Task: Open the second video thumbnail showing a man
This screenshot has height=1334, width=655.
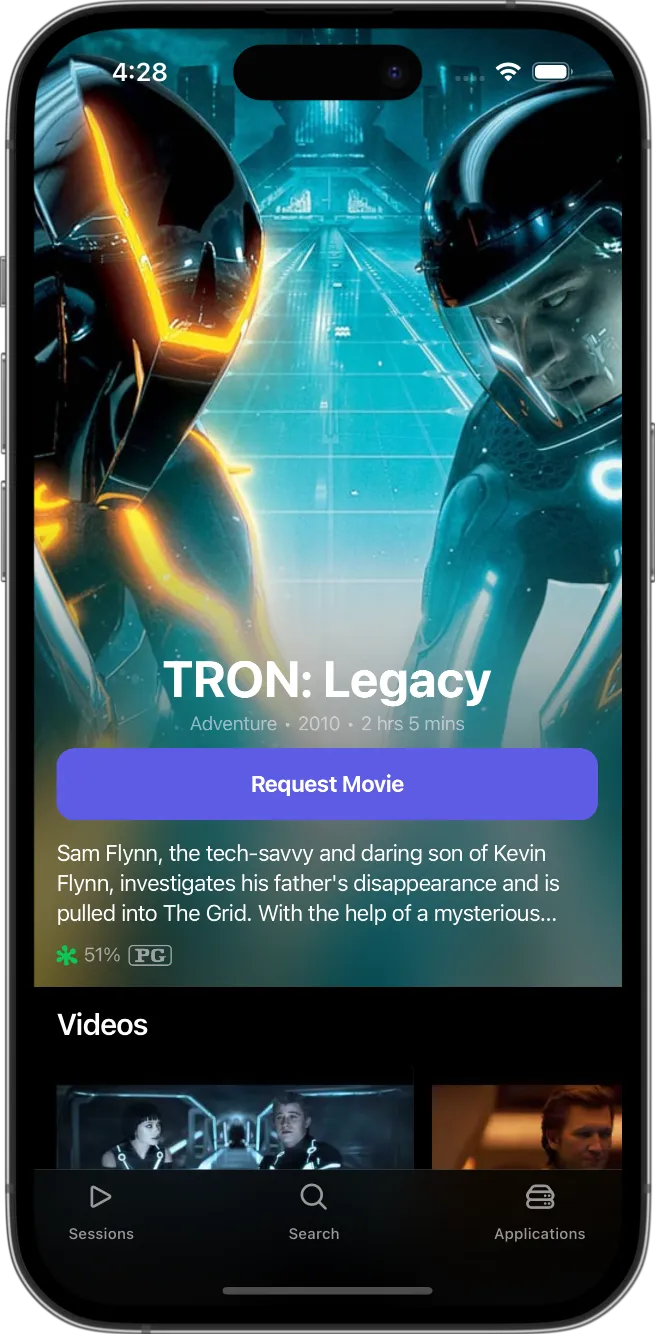Action: [526, 1127]
